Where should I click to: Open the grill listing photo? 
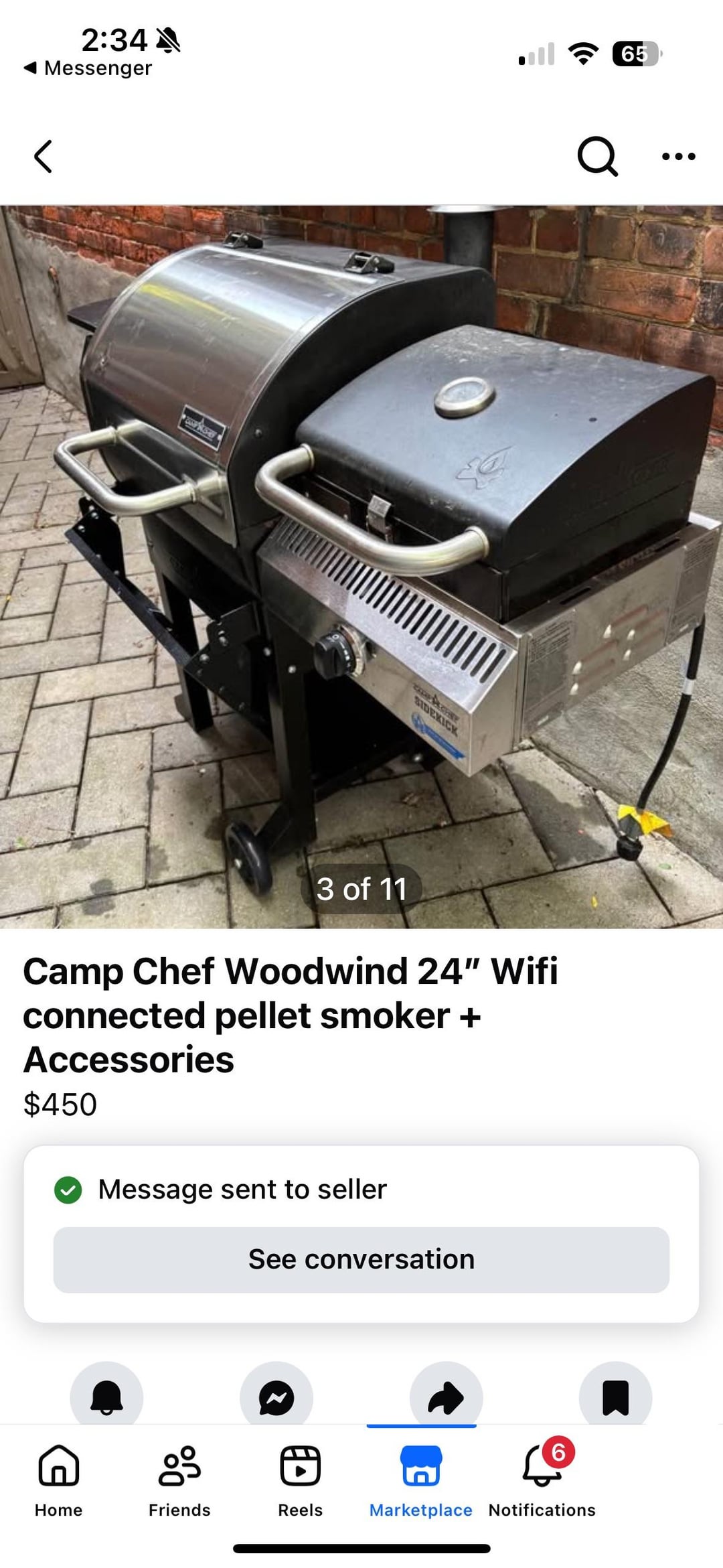pyautogui.click(x=361, y=566)
